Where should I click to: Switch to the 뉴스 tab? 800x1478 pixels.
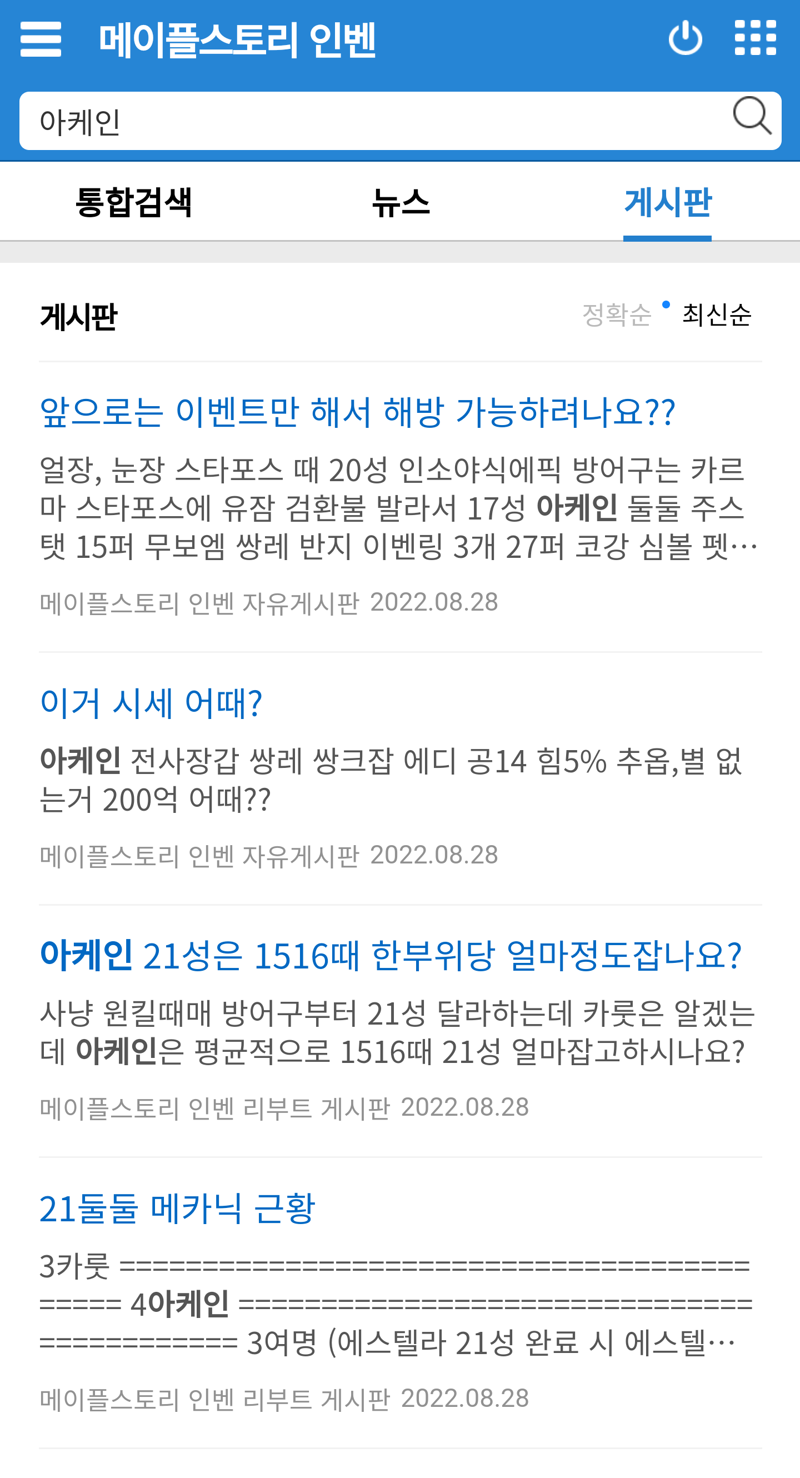[x=400, y=203]
